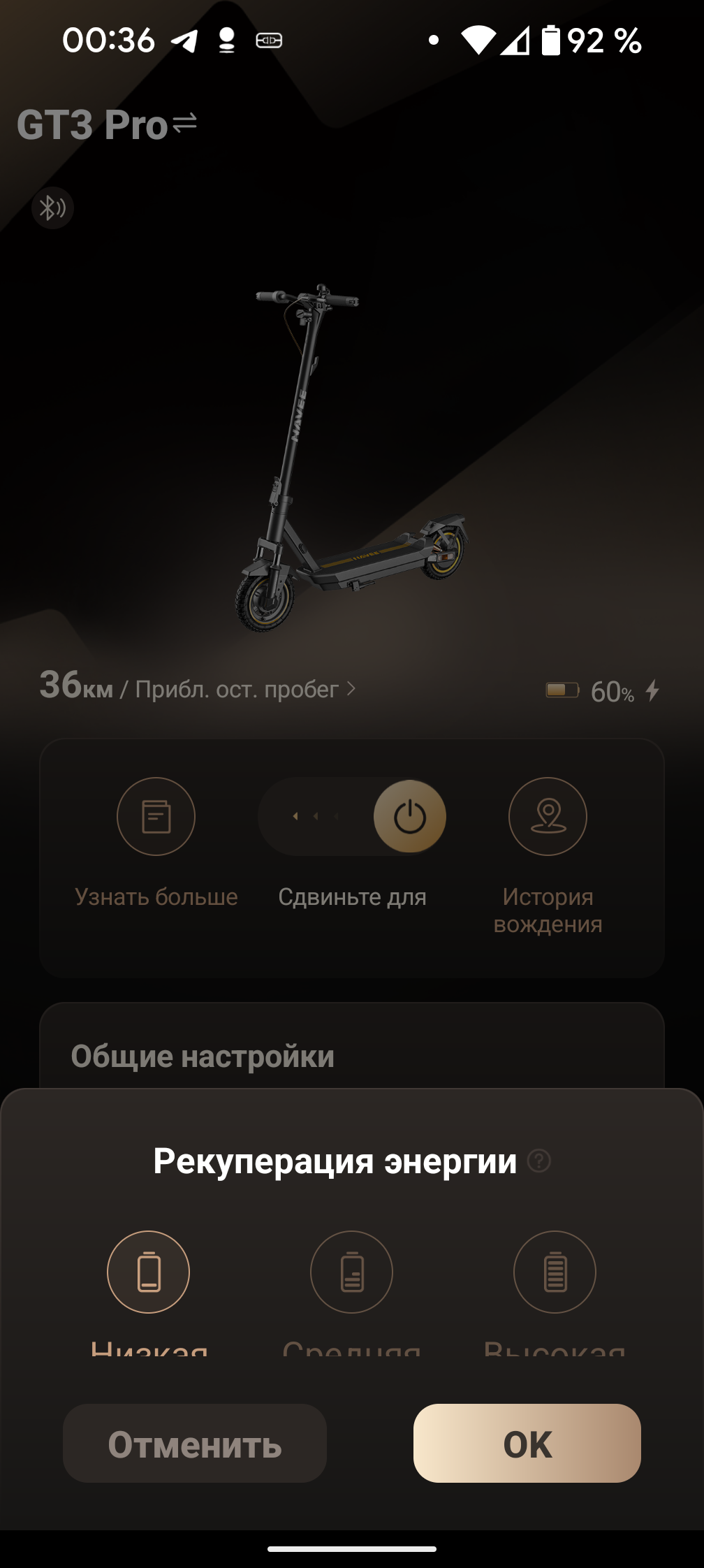Viewport: 704px width, 1568px height.
Task: Select the Низкая energy recovery level
Action: [148, 1272]
